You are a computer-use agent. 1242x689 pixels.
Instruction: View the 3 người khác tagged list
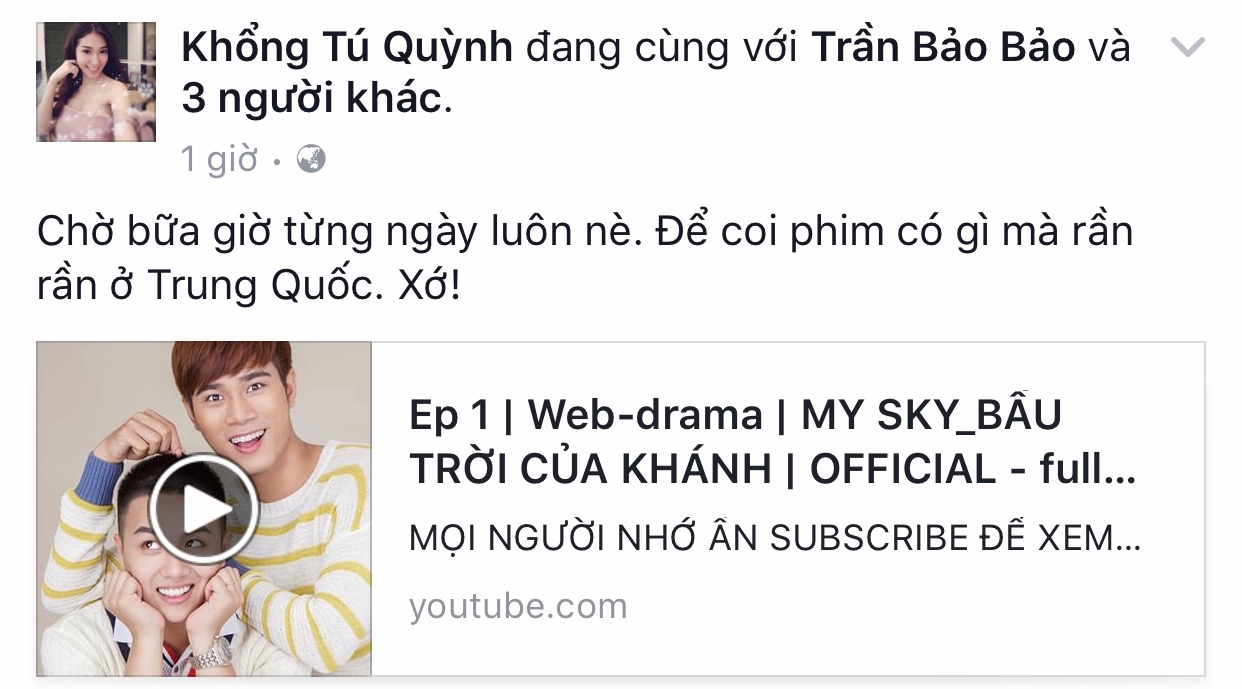(310, 99)
